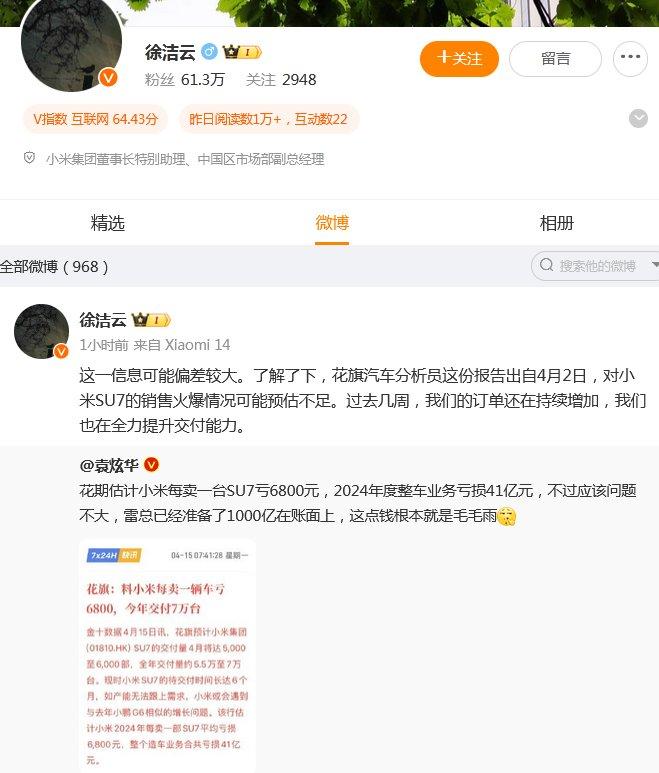659x773 pixels.
Task: Tap the 留言 message button
Action: point(555,59)
